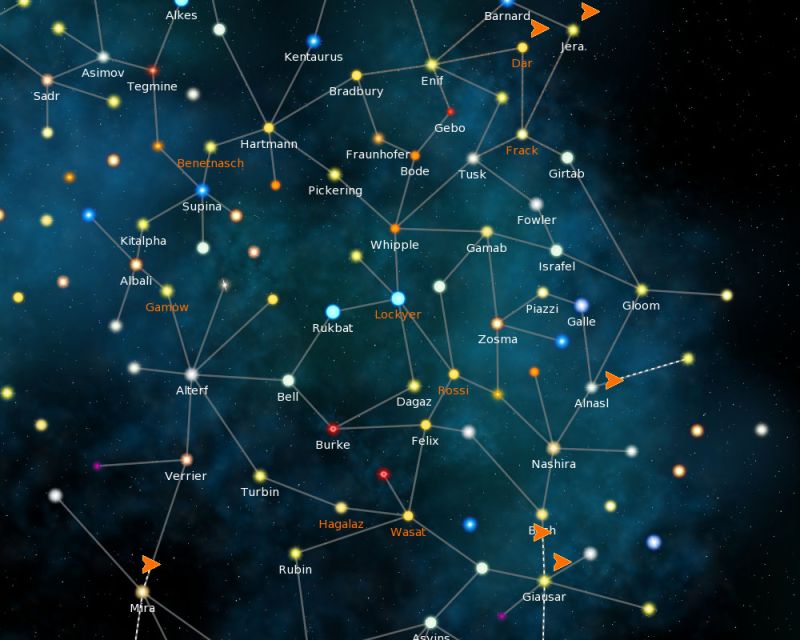800x640 pixels.
Task: Select the Gloom star system
Action: [x=641, y=290]
